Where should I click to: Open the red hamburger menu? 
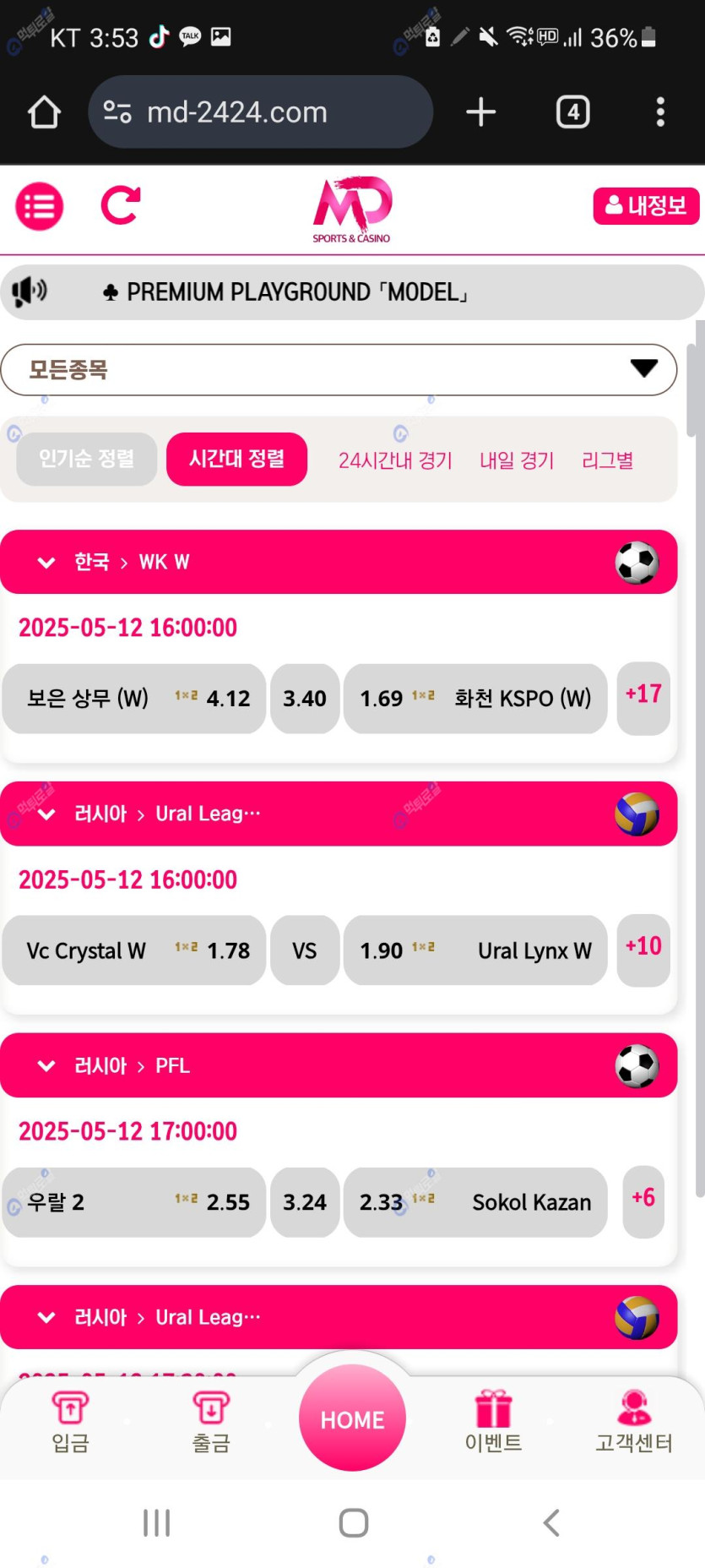[x=40, y=206]
